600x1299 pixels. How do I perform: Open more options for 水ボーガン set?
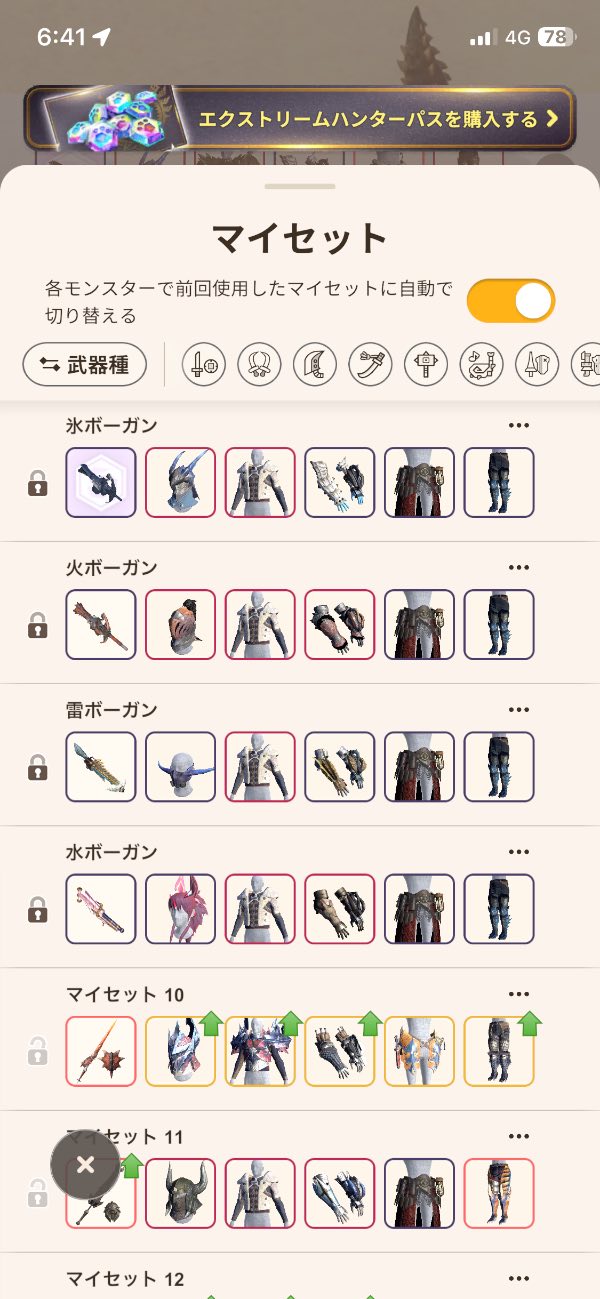[518, 852]
